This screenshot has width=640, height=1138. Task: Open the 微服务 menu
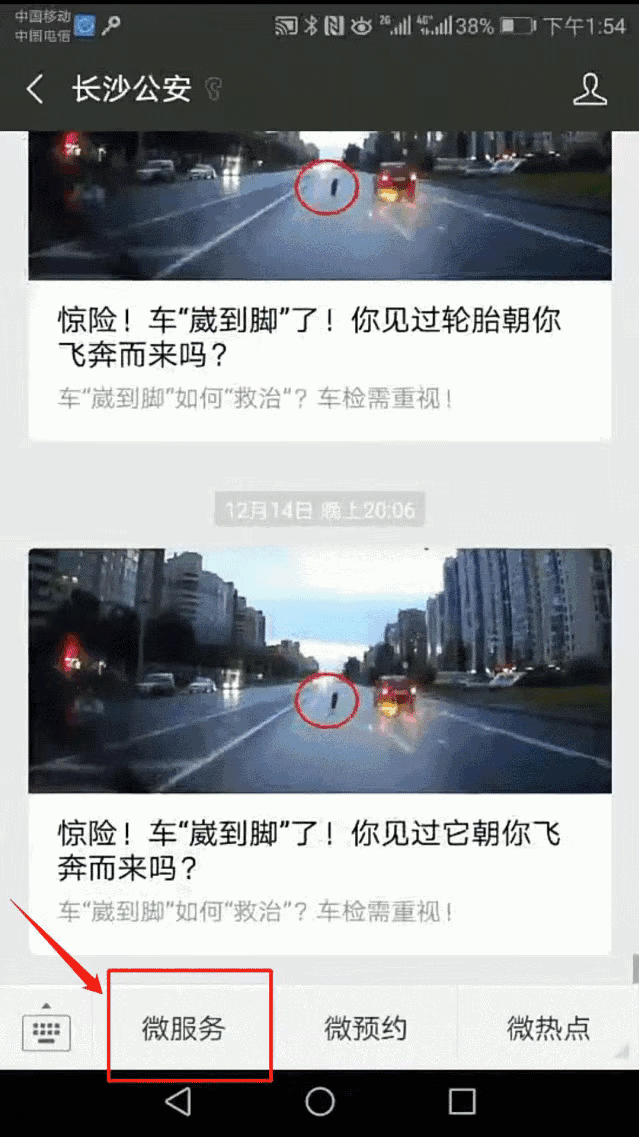point(184,1028)
